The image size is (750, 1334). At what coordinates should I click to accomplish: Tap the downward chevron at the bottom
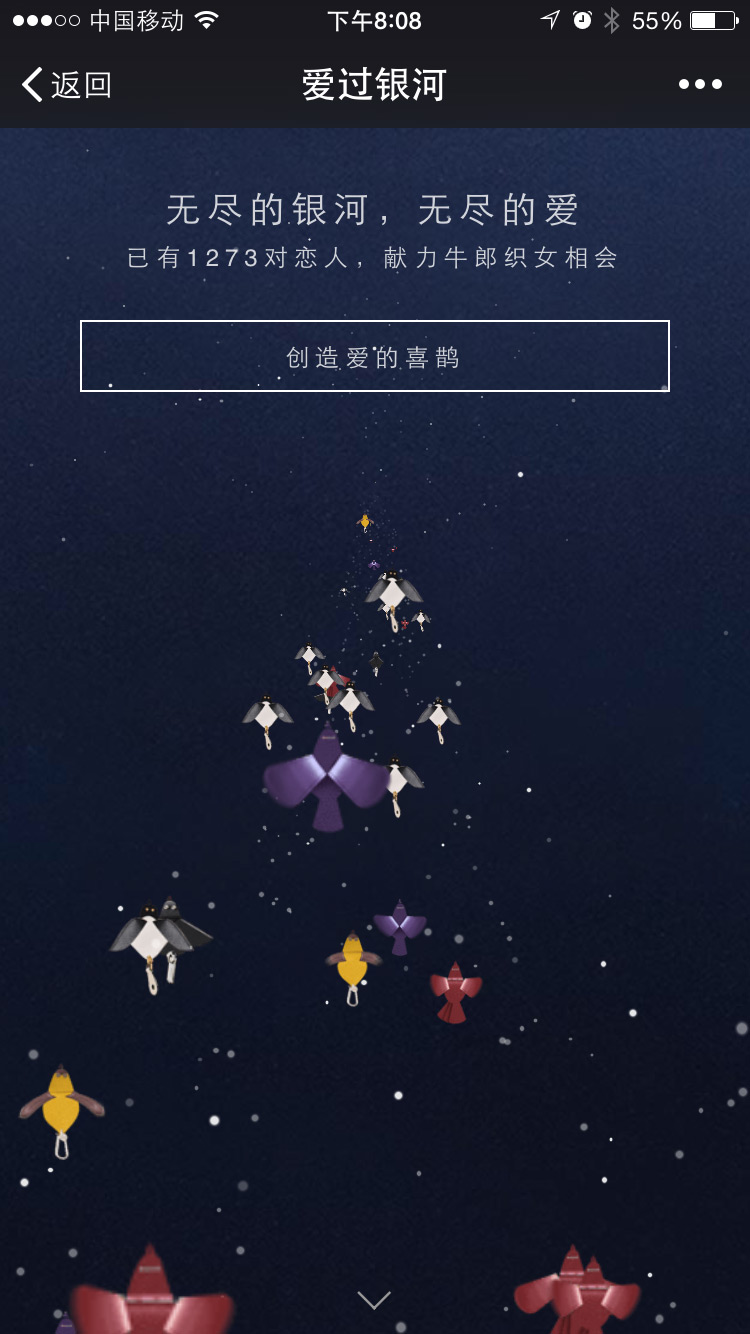374,1300
